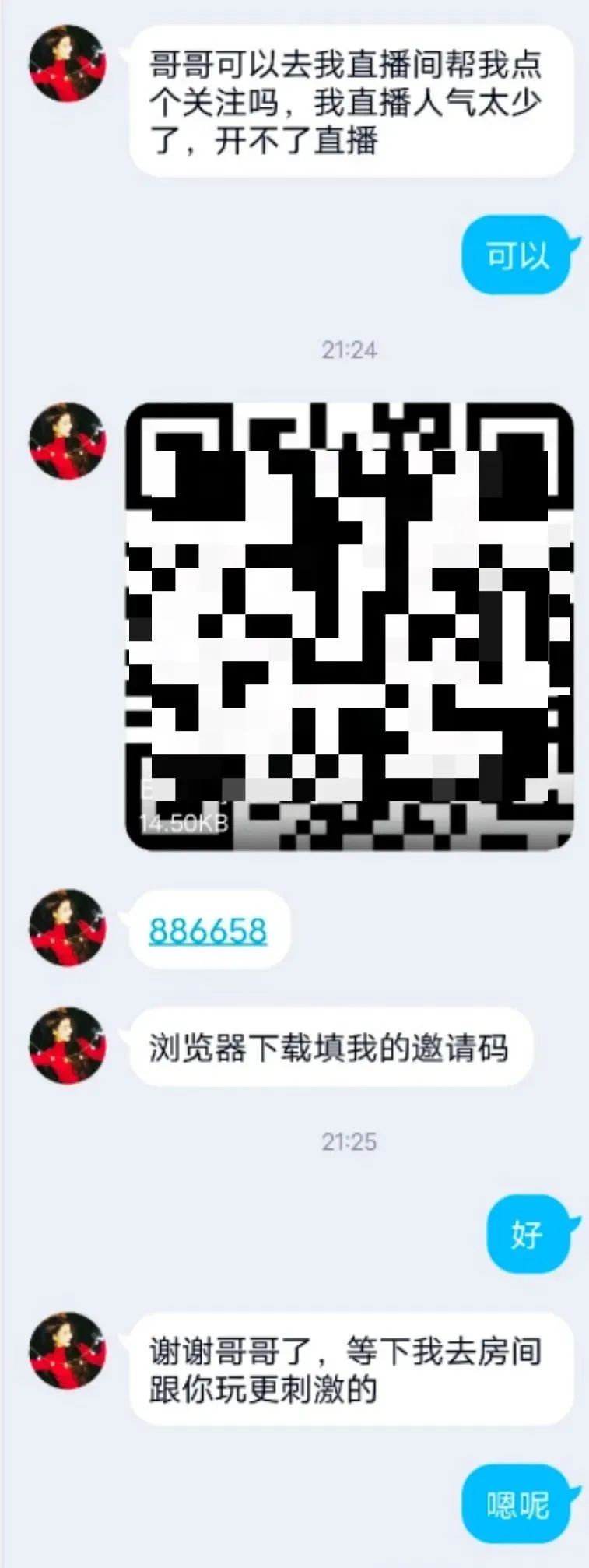The width and height of the screenshot is (589, 1568).
Task: Open the avatar next to the 886658 message
Action: pyautogui.click(x=67, y=927)
